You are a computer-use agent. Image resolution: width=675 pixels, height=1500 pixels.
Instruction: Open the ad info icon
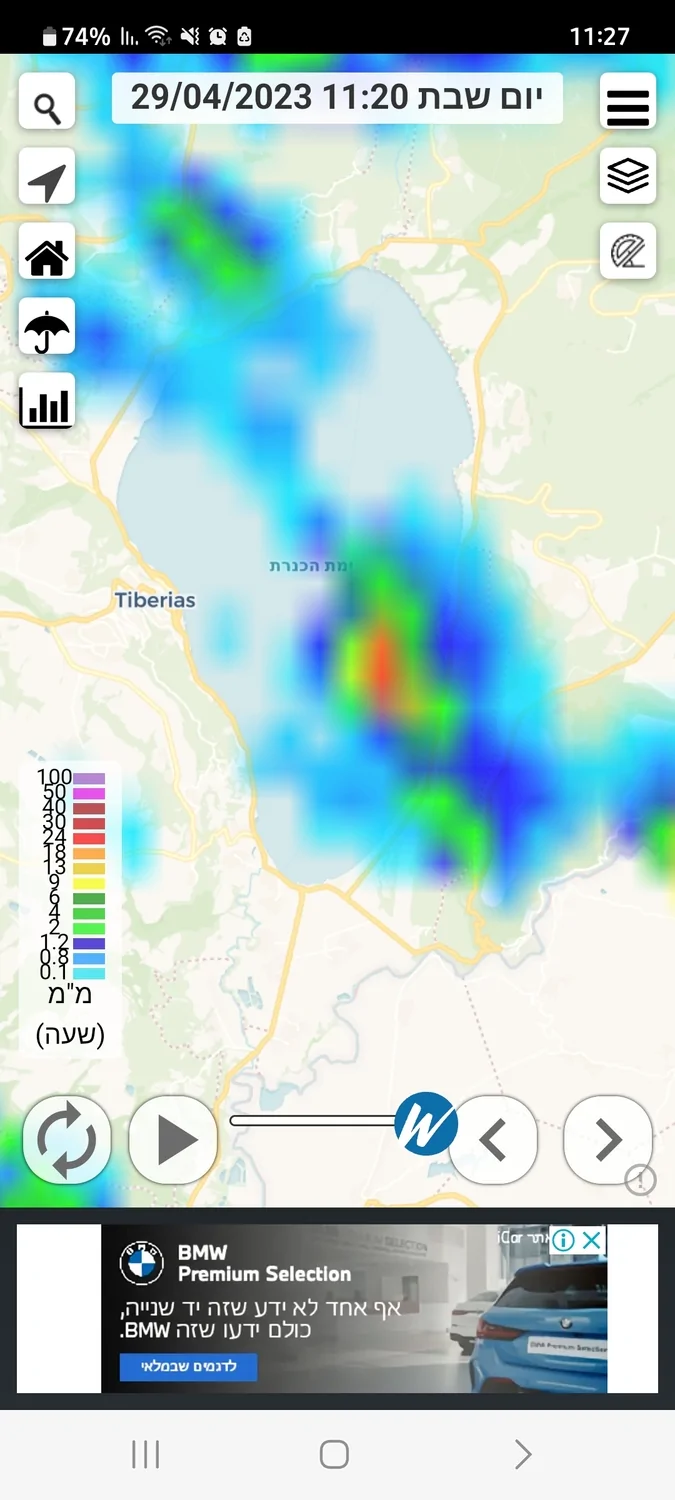[564, 1241]
